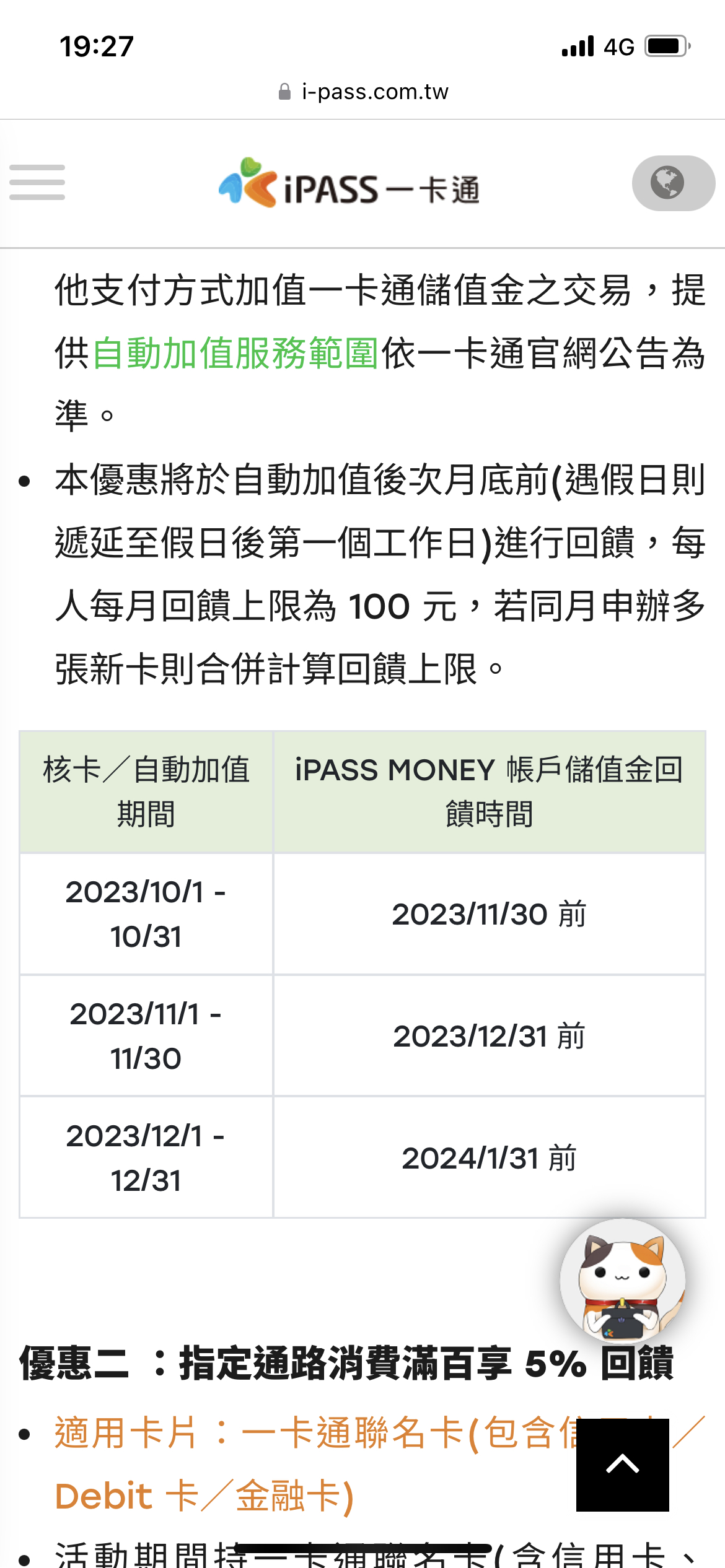Open the 自動加值服務範圍 link
This screenshot has height=1568, width=725.
click(235, 354)
